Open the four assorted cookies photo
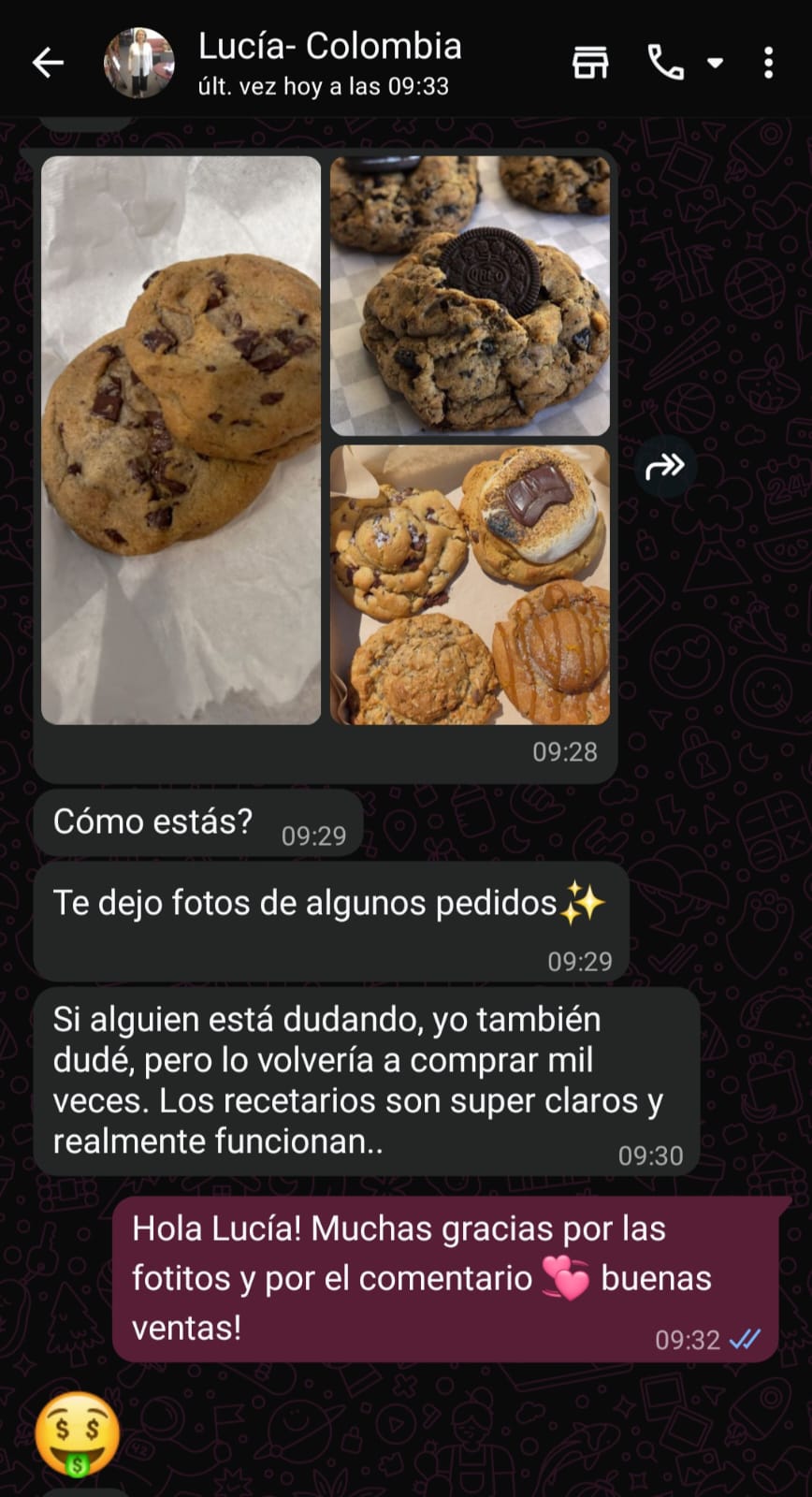This screenshot has height=1497, width=812. point(470,585)
